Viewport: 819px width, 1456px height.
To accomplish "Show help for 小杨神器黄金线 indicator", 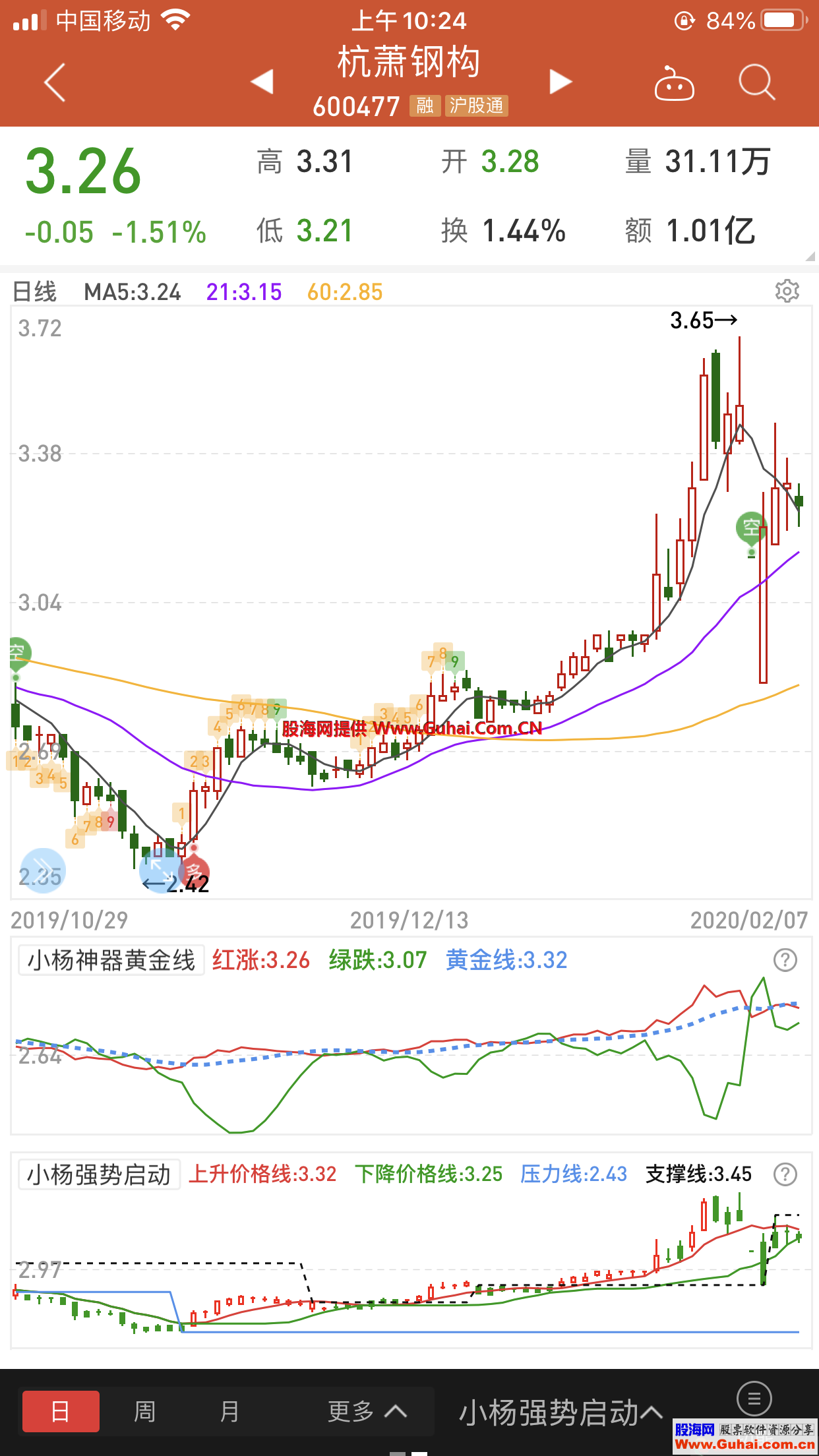I will tap(785, 960).
